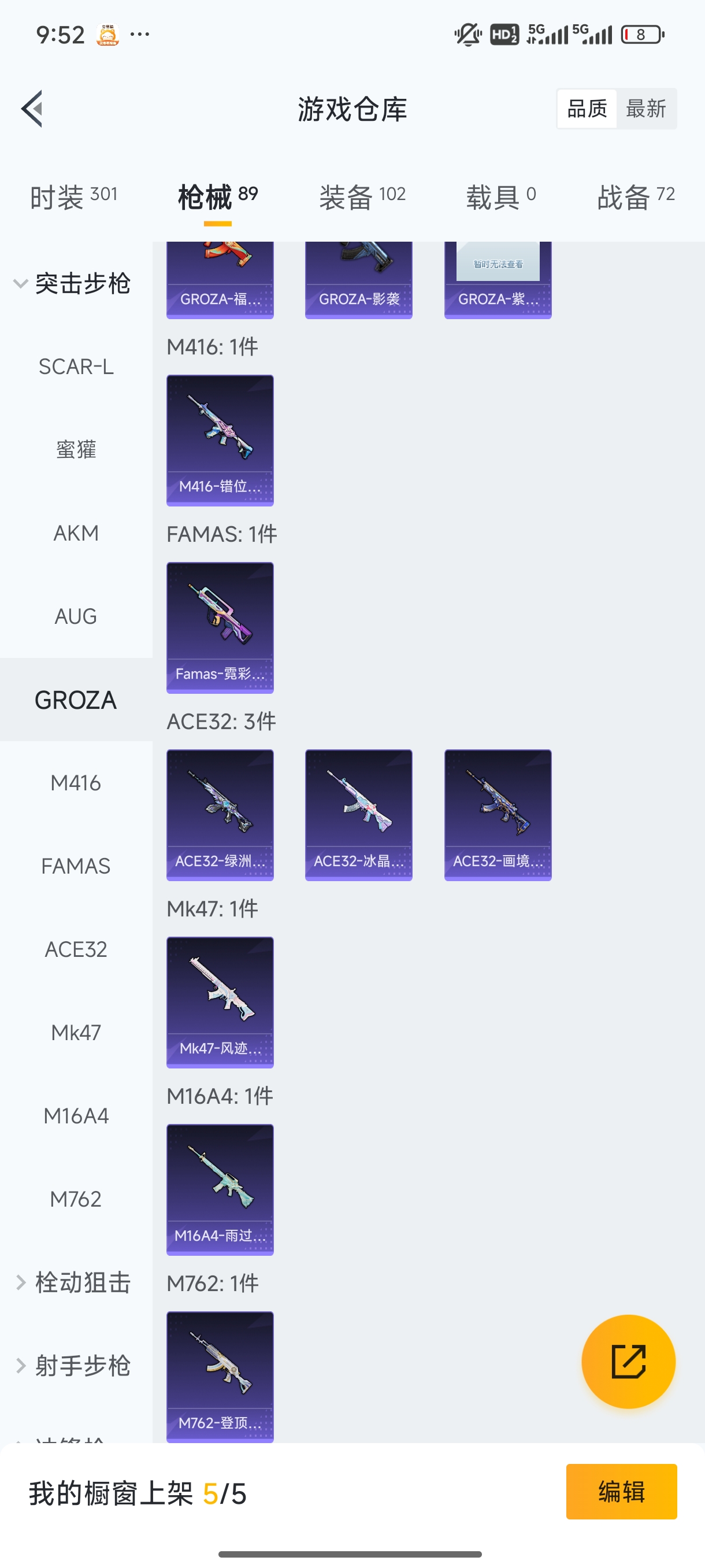Choose GROZA from the weapon category list
The image size is (705, 1568).
click(76, 700)
